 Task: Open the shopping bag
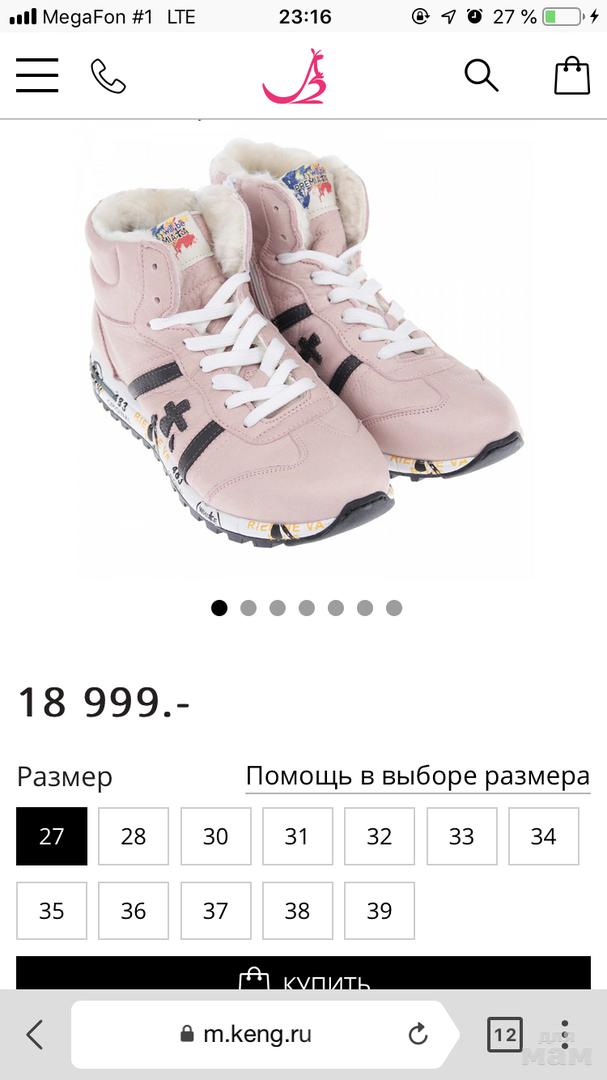pyautogui.click(x=572, y=76)
